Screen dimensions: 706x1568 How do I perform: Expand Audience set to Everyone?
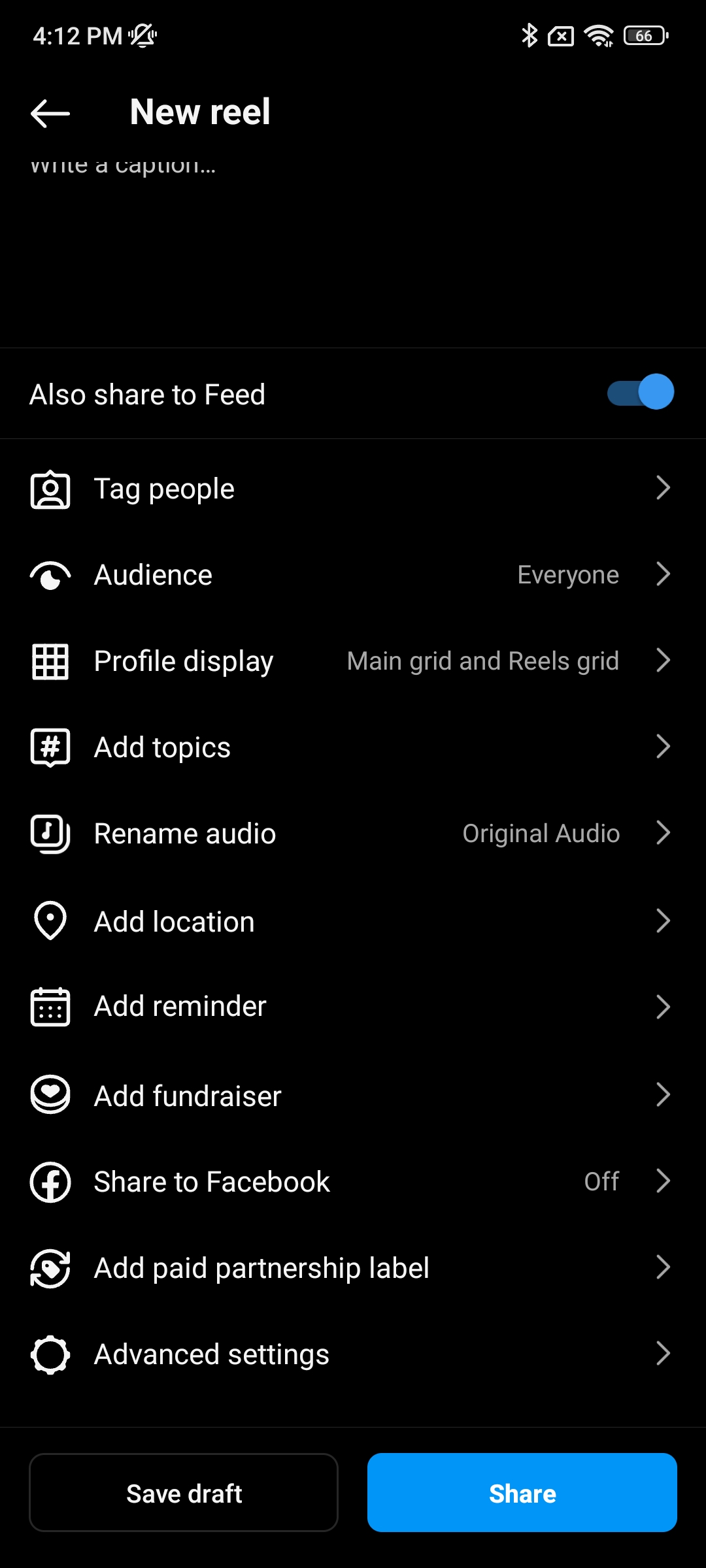(x=353, y=574)
